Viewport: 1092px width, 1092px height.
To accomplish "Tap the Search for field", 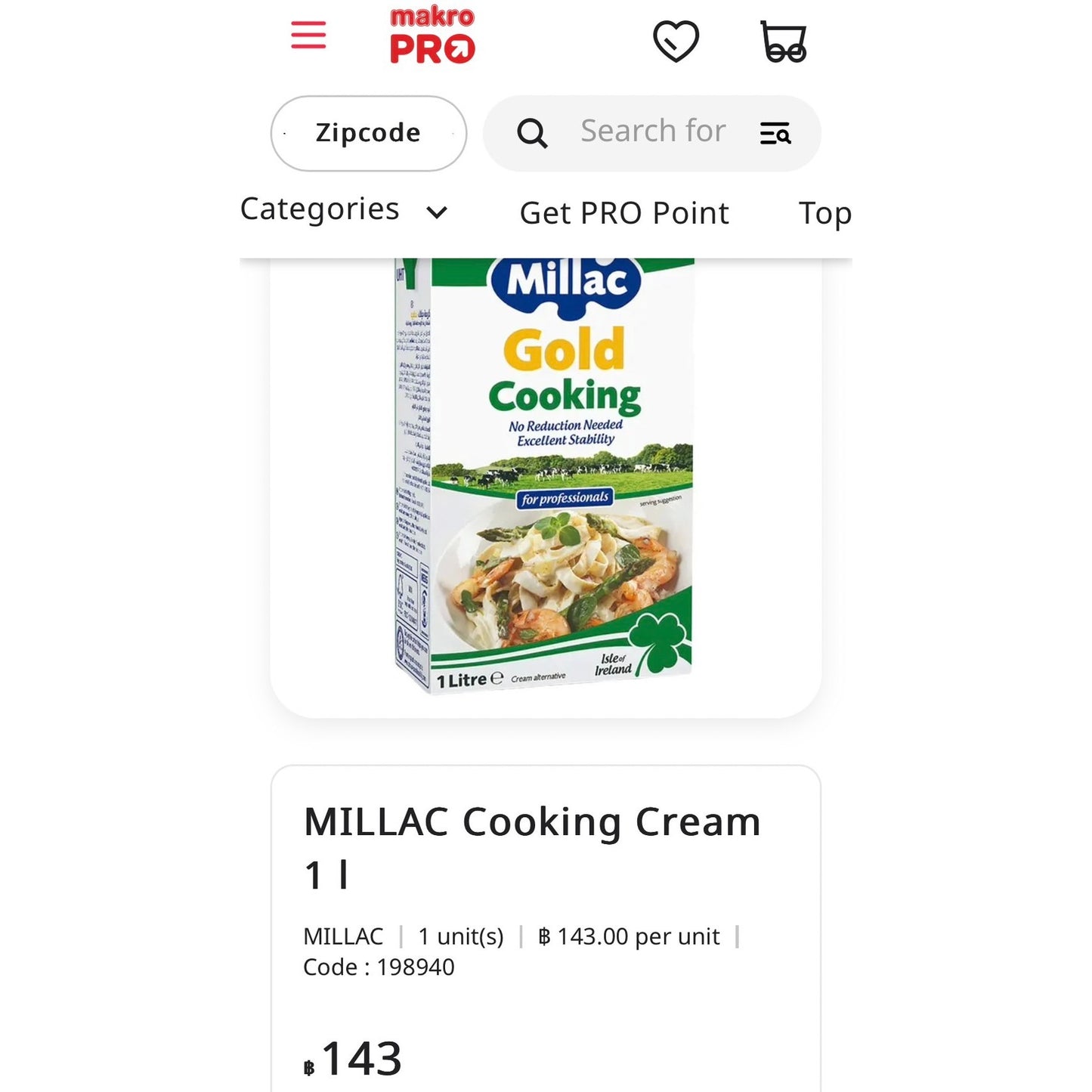I will (x=652, y=131).
